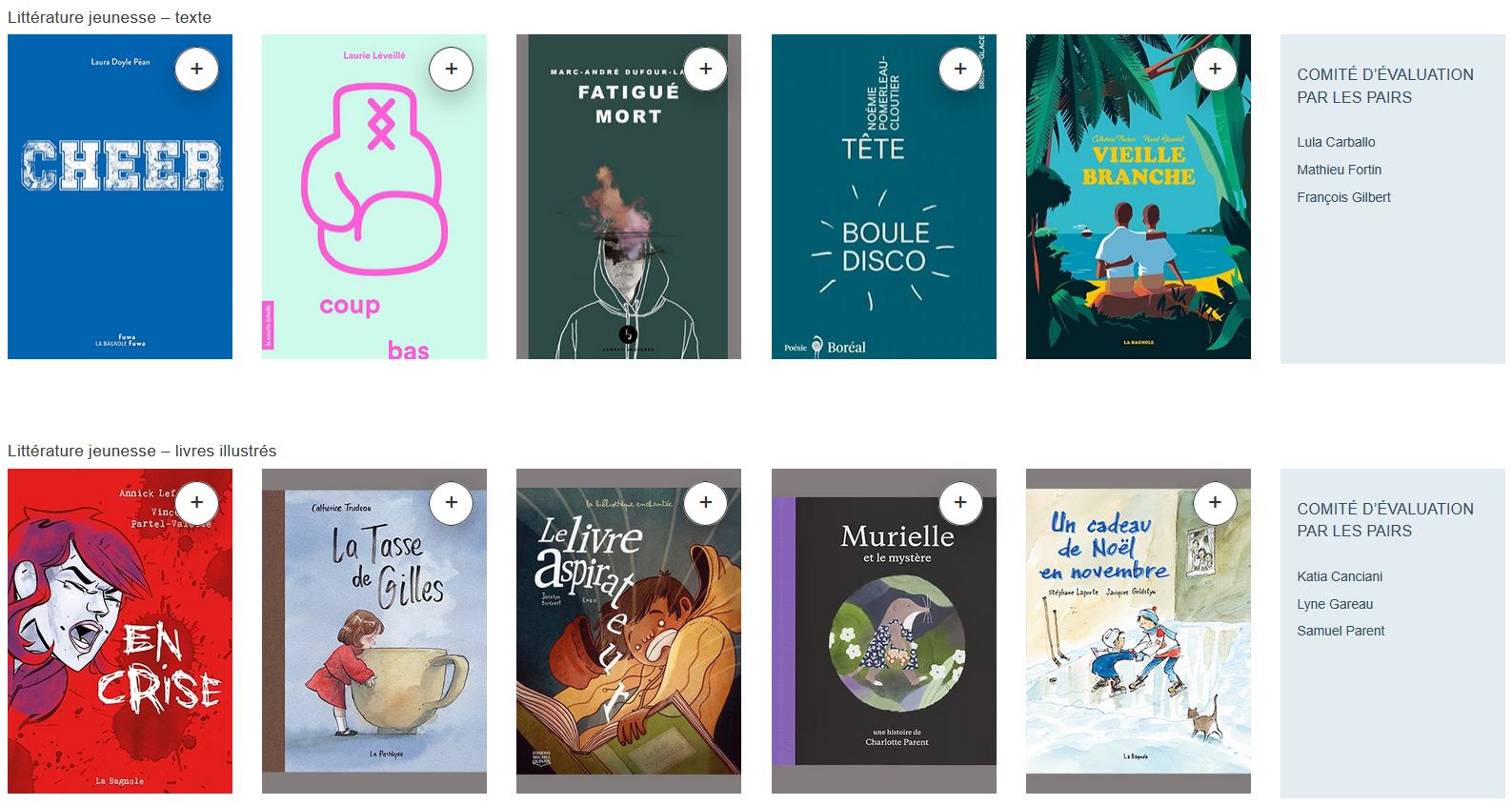The height and width of the screenshot is (805, 1512).
Task: Expand Le livre aspirateur with its plus icon
Action: 706,503
